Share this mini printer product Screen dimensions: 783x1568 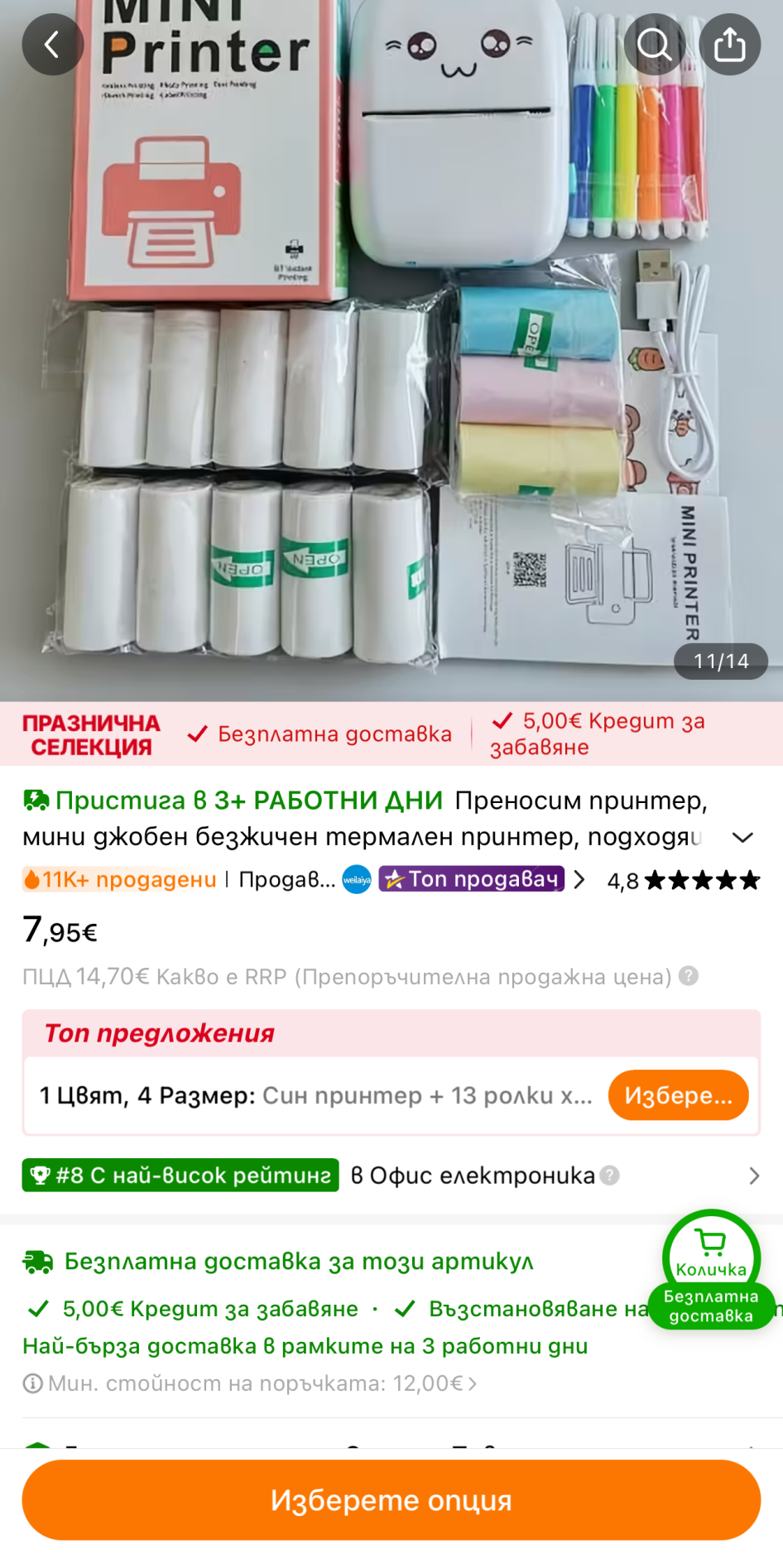729,45
